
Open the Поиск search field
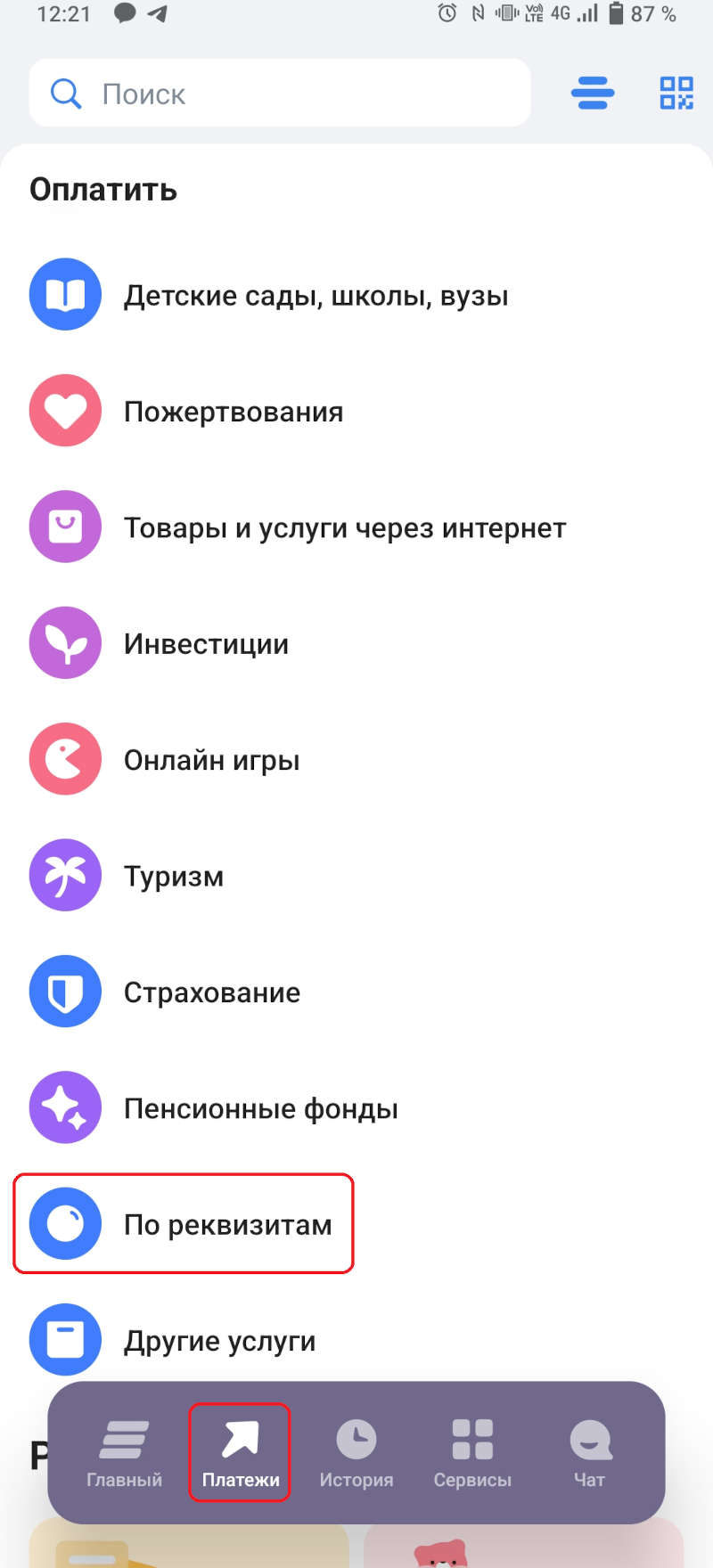click(279, 93)
